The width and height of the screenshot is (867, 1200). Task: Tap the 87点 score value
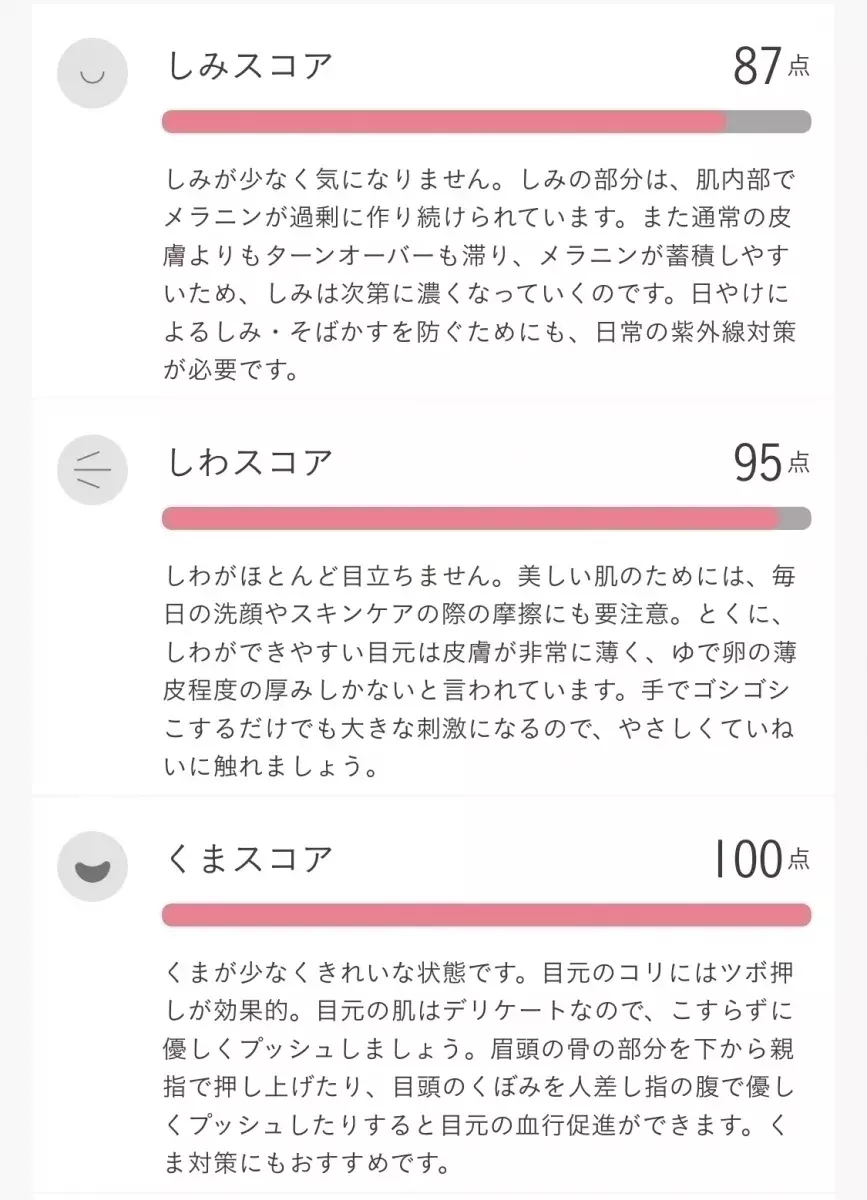pos(772,65)
